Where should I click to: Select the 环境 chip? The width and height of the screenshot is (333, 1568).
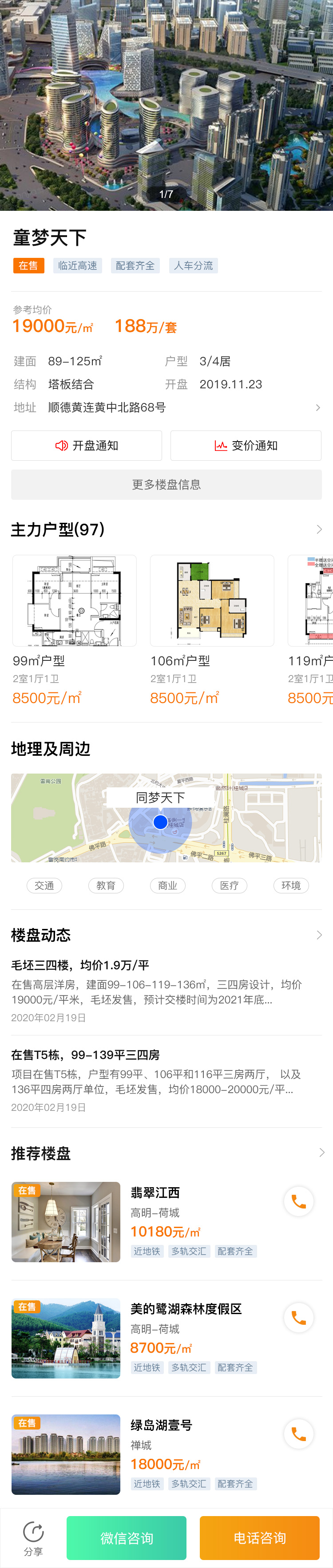pyautogui.click(x=291, y=886)
